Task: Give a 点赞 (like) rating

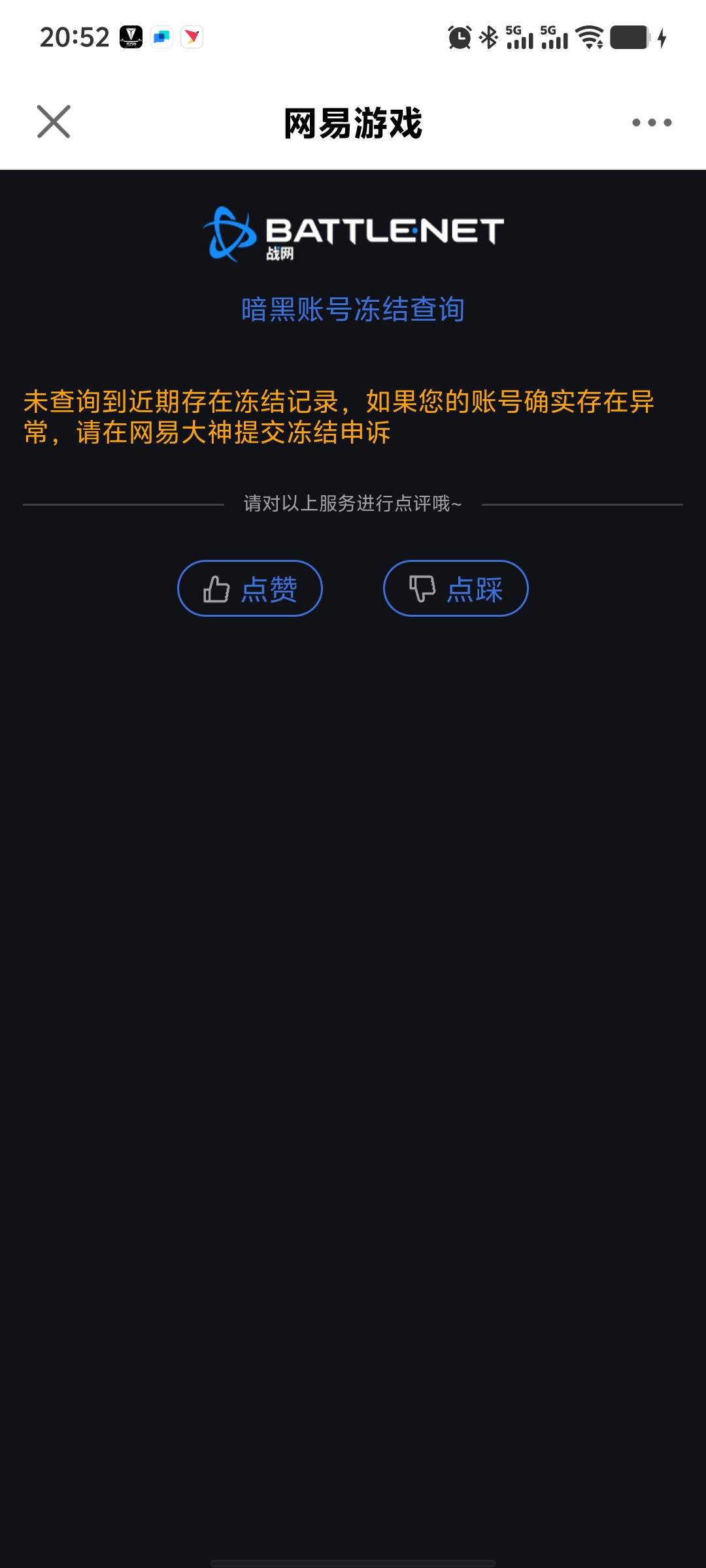Action: (x=250, y=588)
